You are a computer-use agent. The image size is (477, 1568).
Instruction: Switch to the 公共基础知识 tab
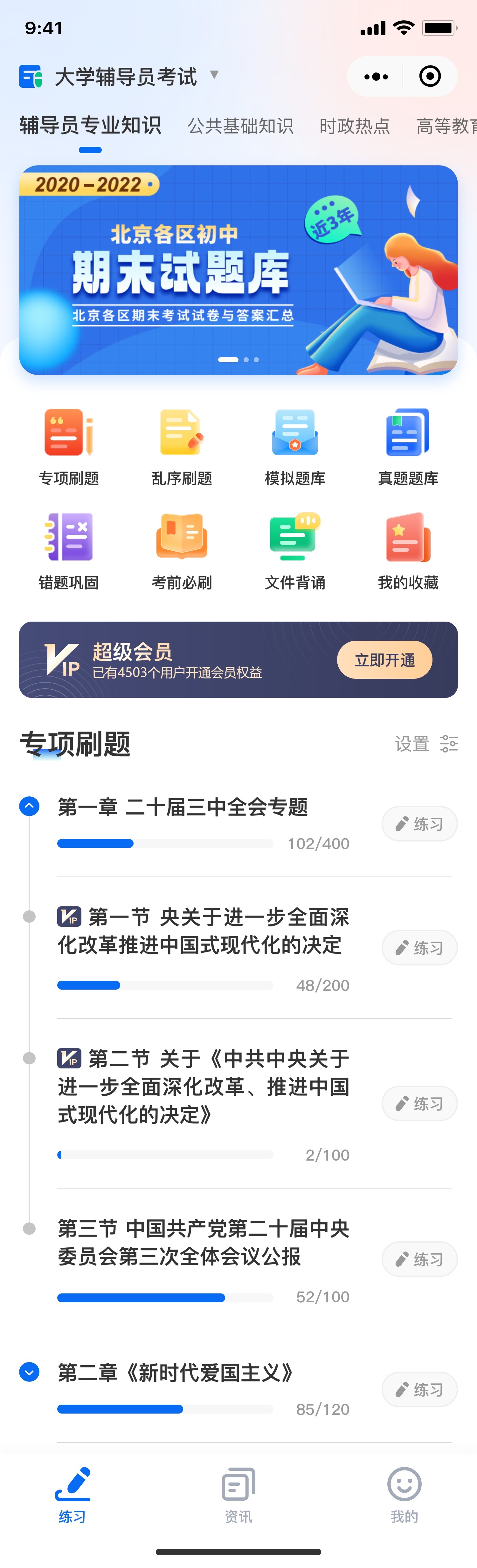pyautogui.click(x=240, y=126)
